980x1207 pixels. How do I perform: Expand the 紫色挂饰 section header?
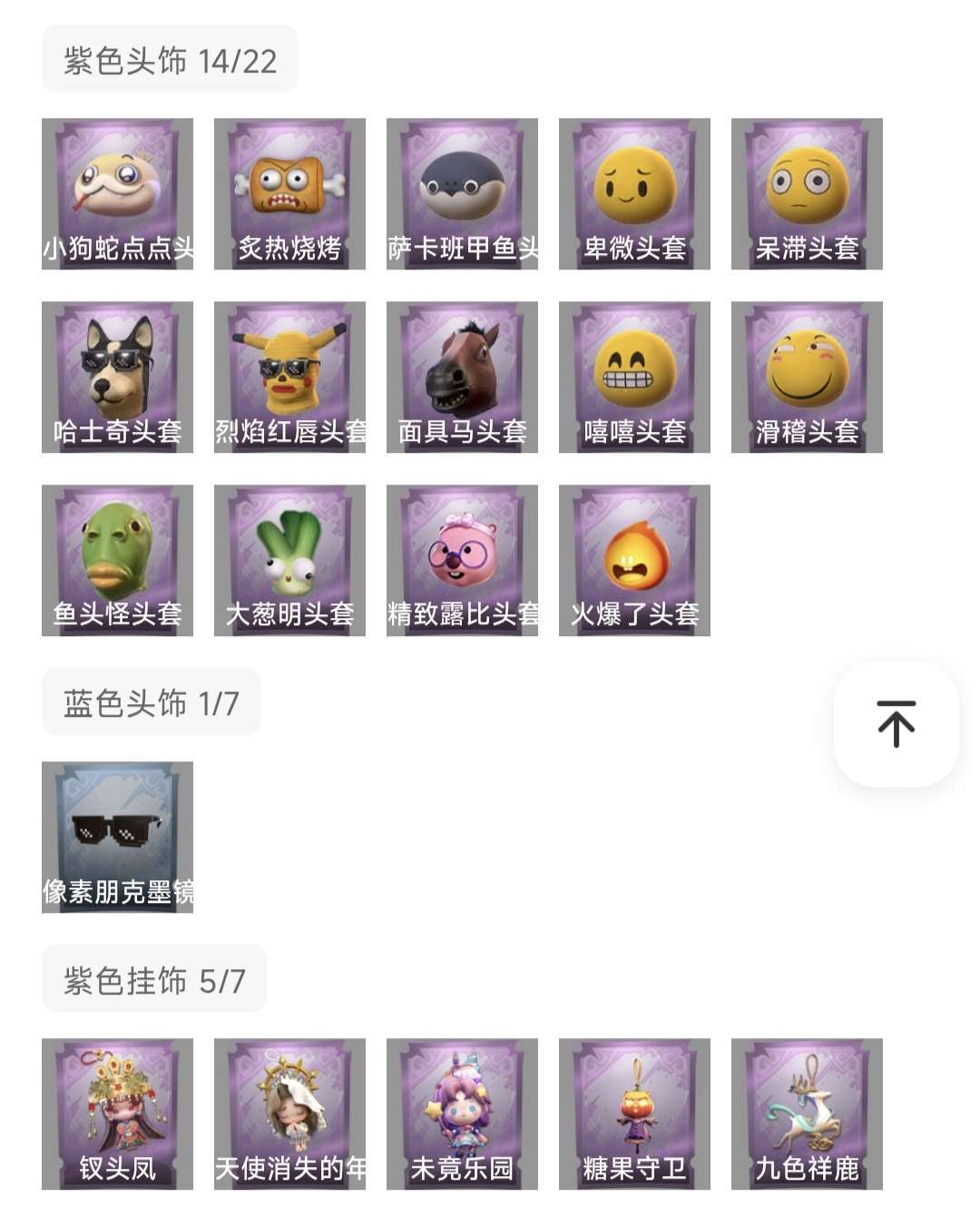153,978
